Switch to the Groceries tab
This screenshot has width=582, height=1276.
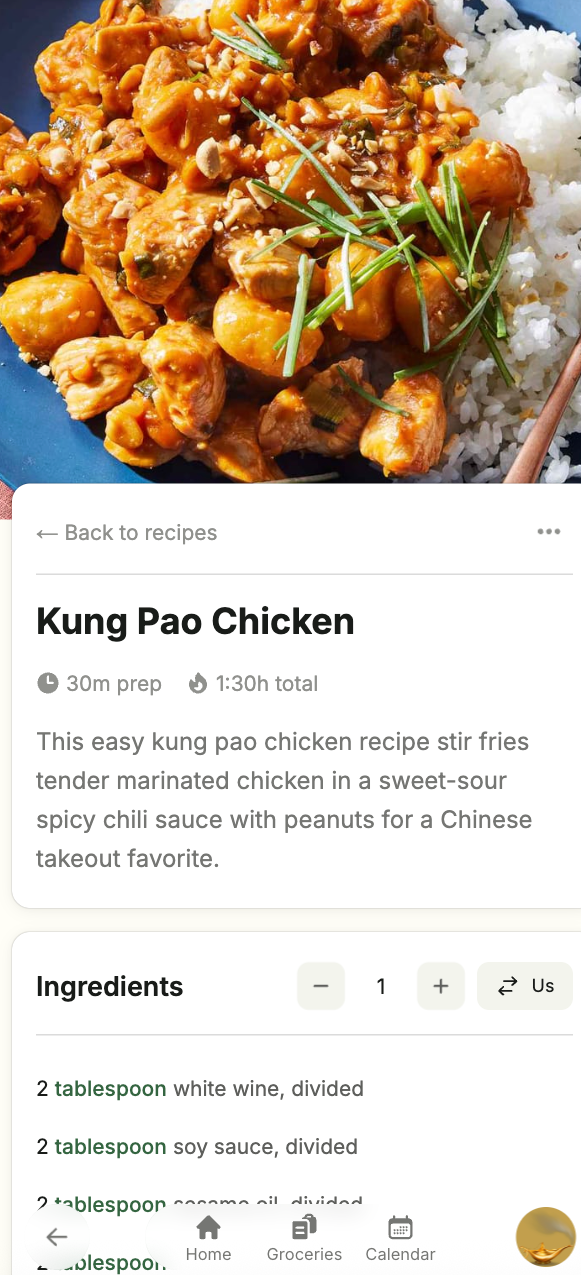pos(304,1238)
